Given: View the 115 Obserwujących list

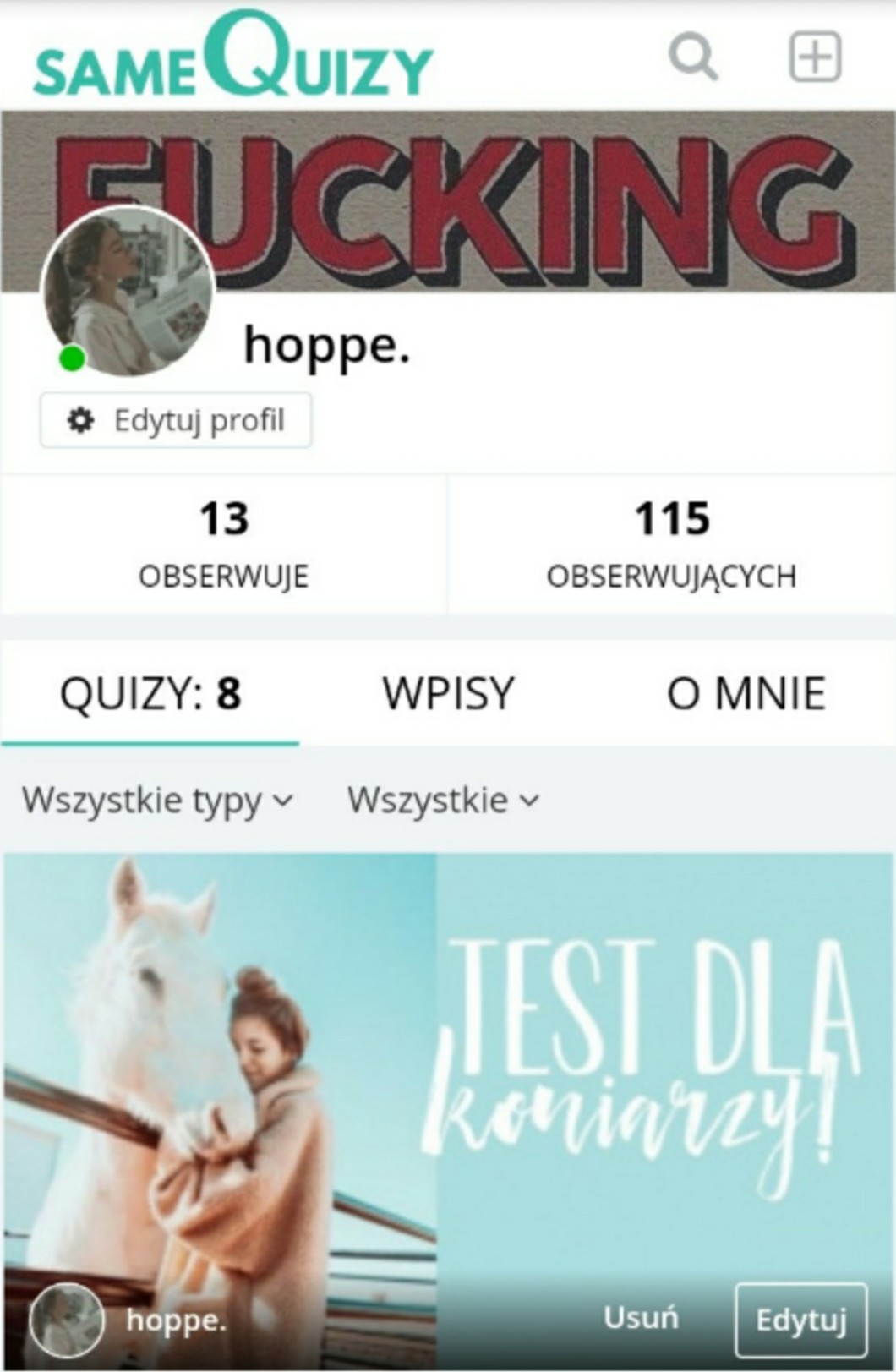Looking at the screenshot, I should (x=672, y=544).
